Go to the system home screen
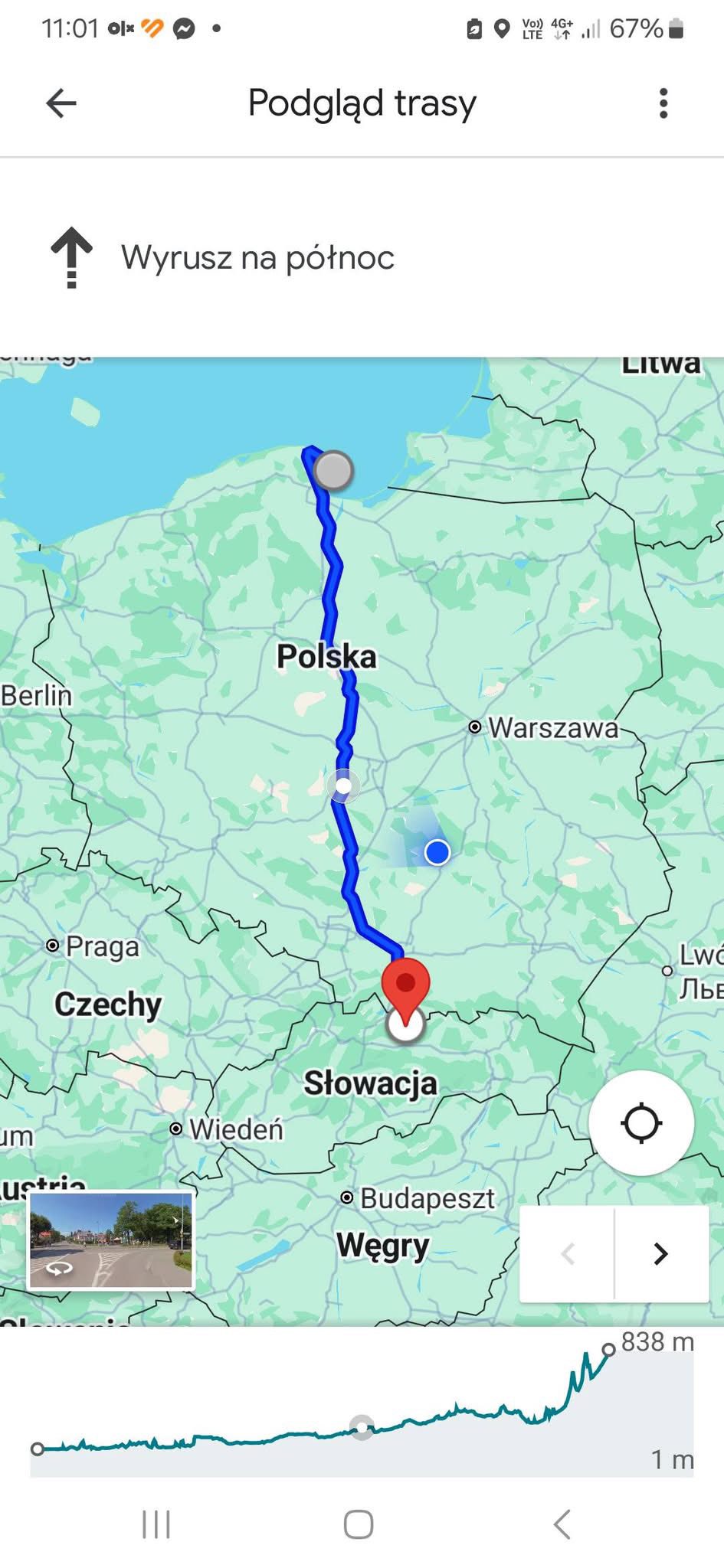The height and width of the screenshot is (1568, 724). (359, 1524)
